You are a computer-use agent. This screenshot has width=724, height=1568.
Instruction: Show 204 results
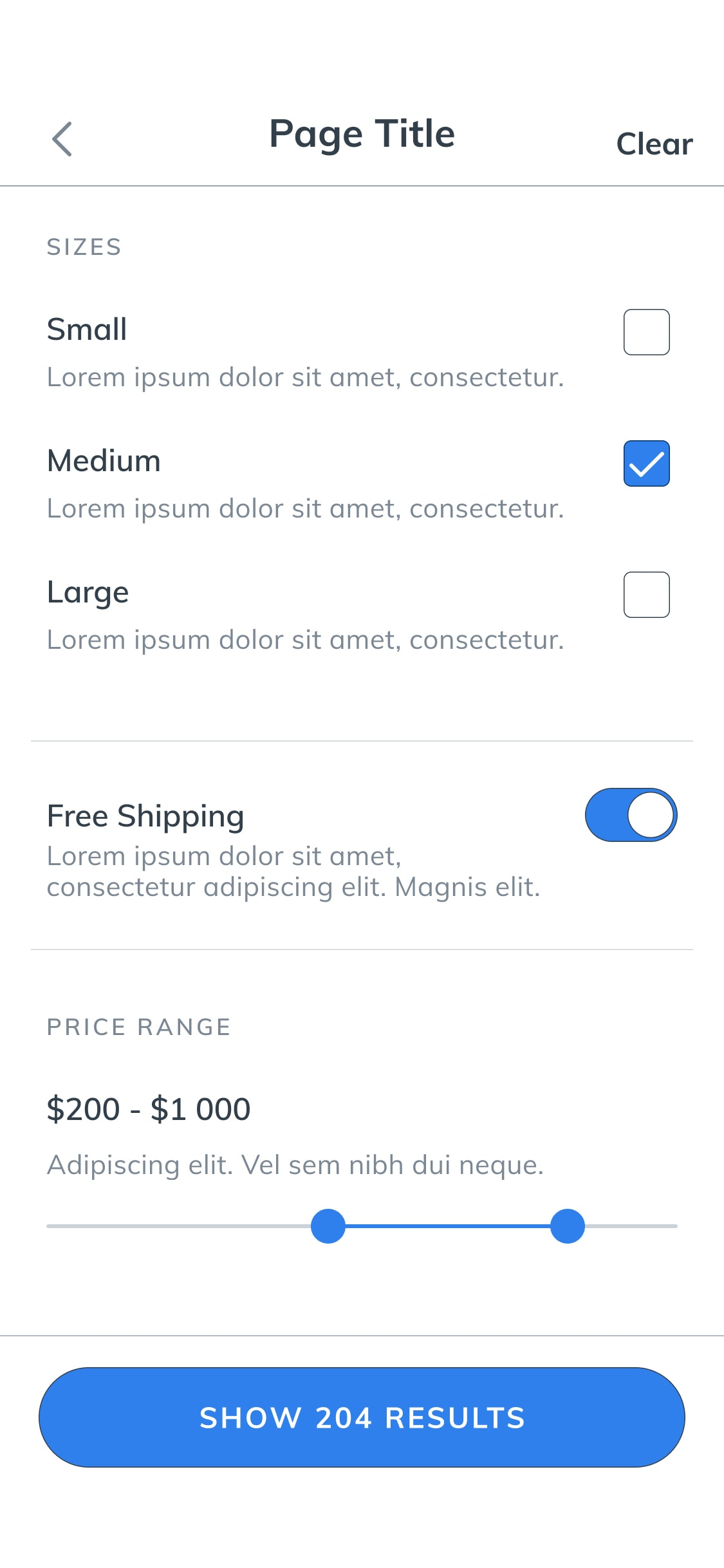(x=362, y=1417)
